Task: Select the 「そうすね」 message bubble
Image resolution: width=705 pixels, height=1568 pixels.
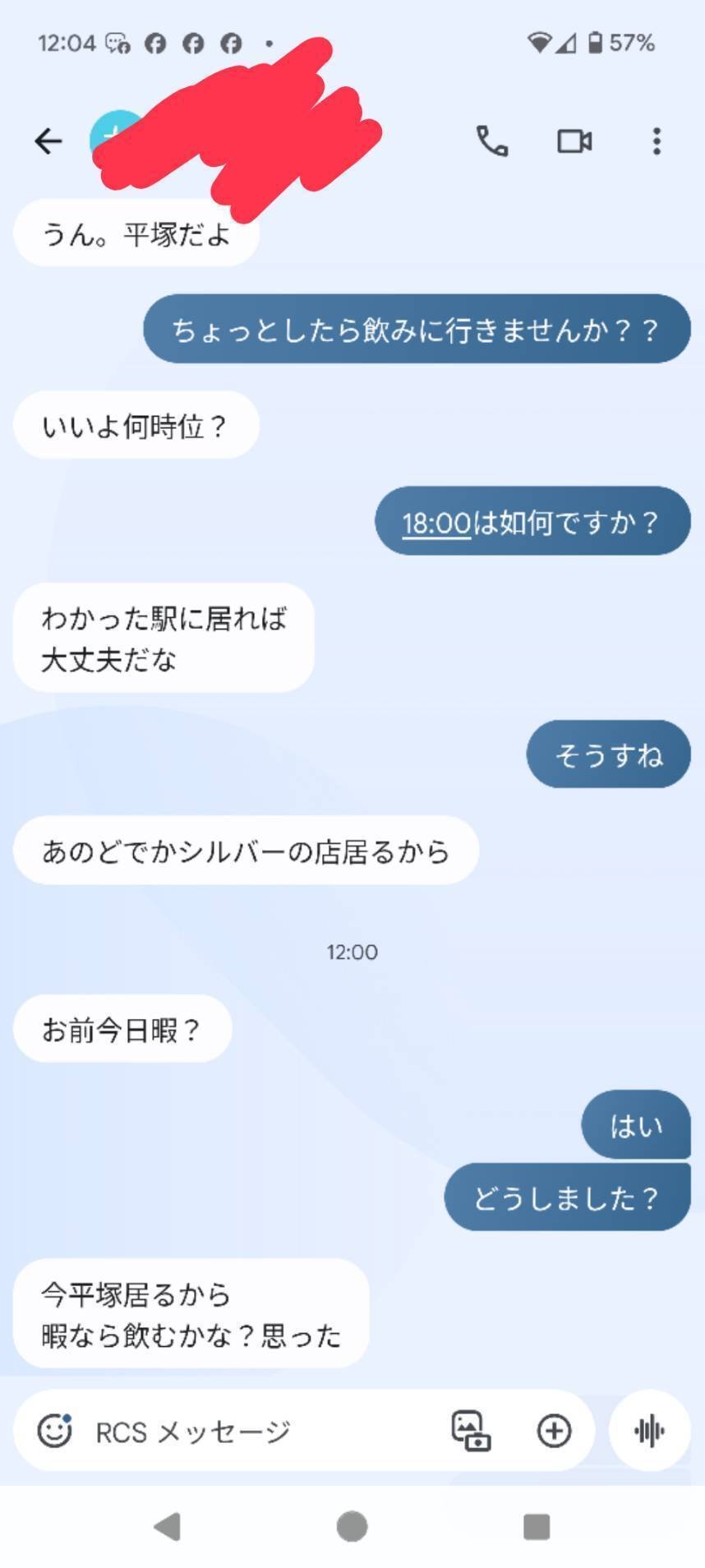Action: (608, 754)
